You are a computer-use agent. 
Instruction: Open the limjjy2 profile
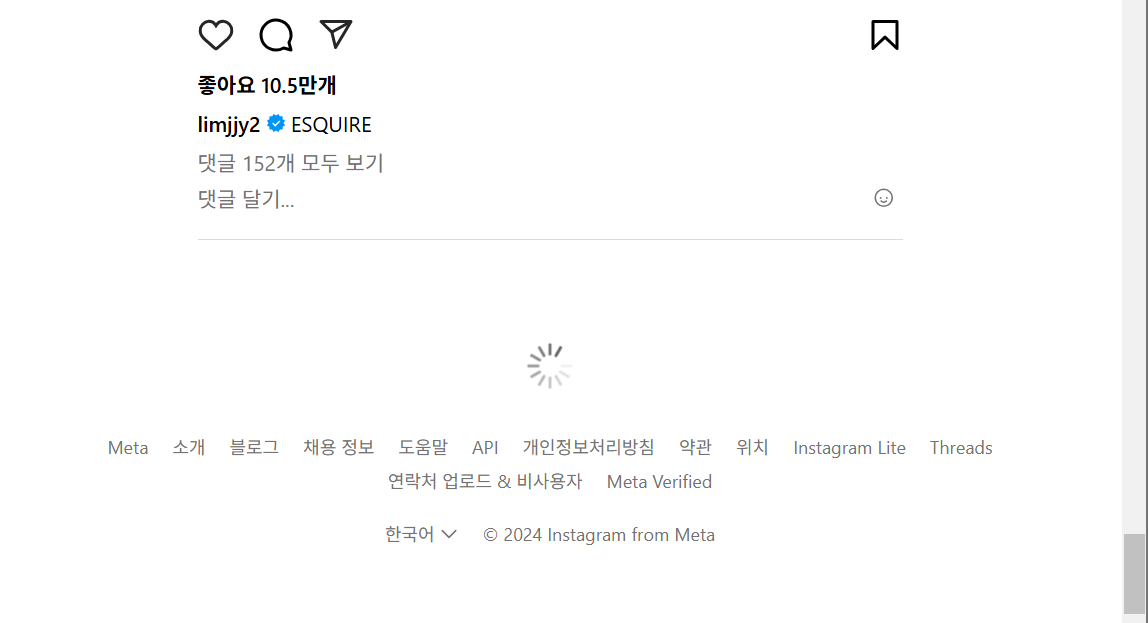pos(229,125)
